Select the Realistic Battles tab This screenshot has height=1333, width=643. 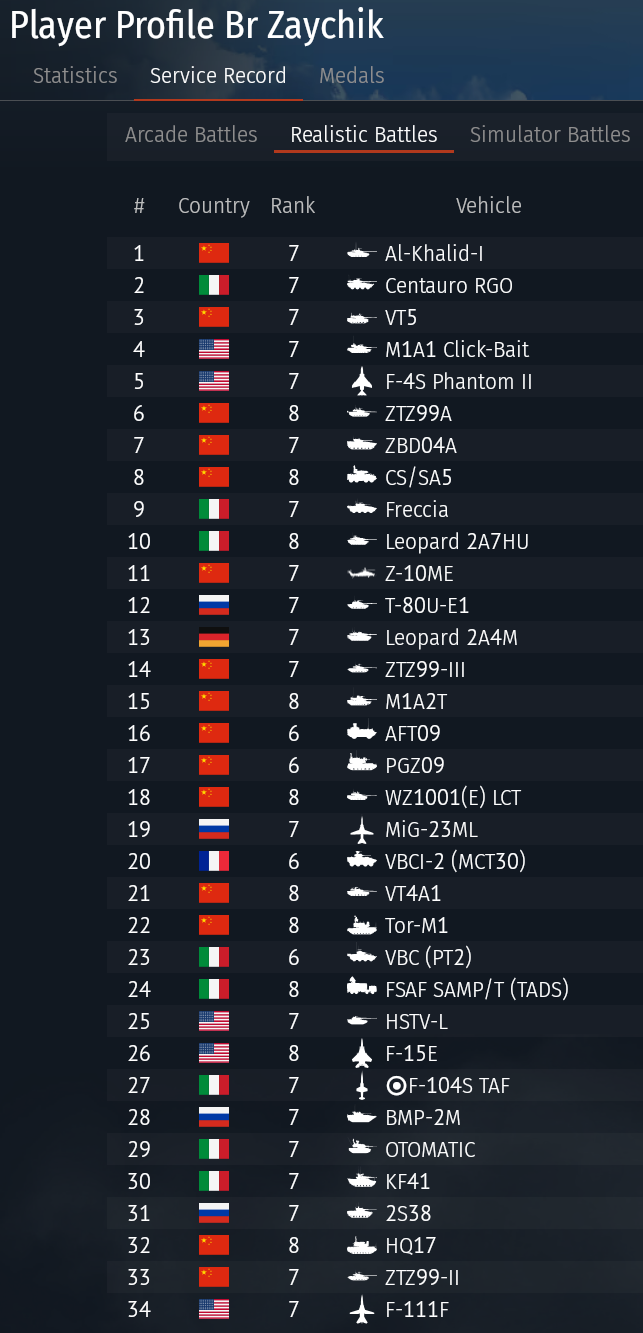[x=364, y=135]
